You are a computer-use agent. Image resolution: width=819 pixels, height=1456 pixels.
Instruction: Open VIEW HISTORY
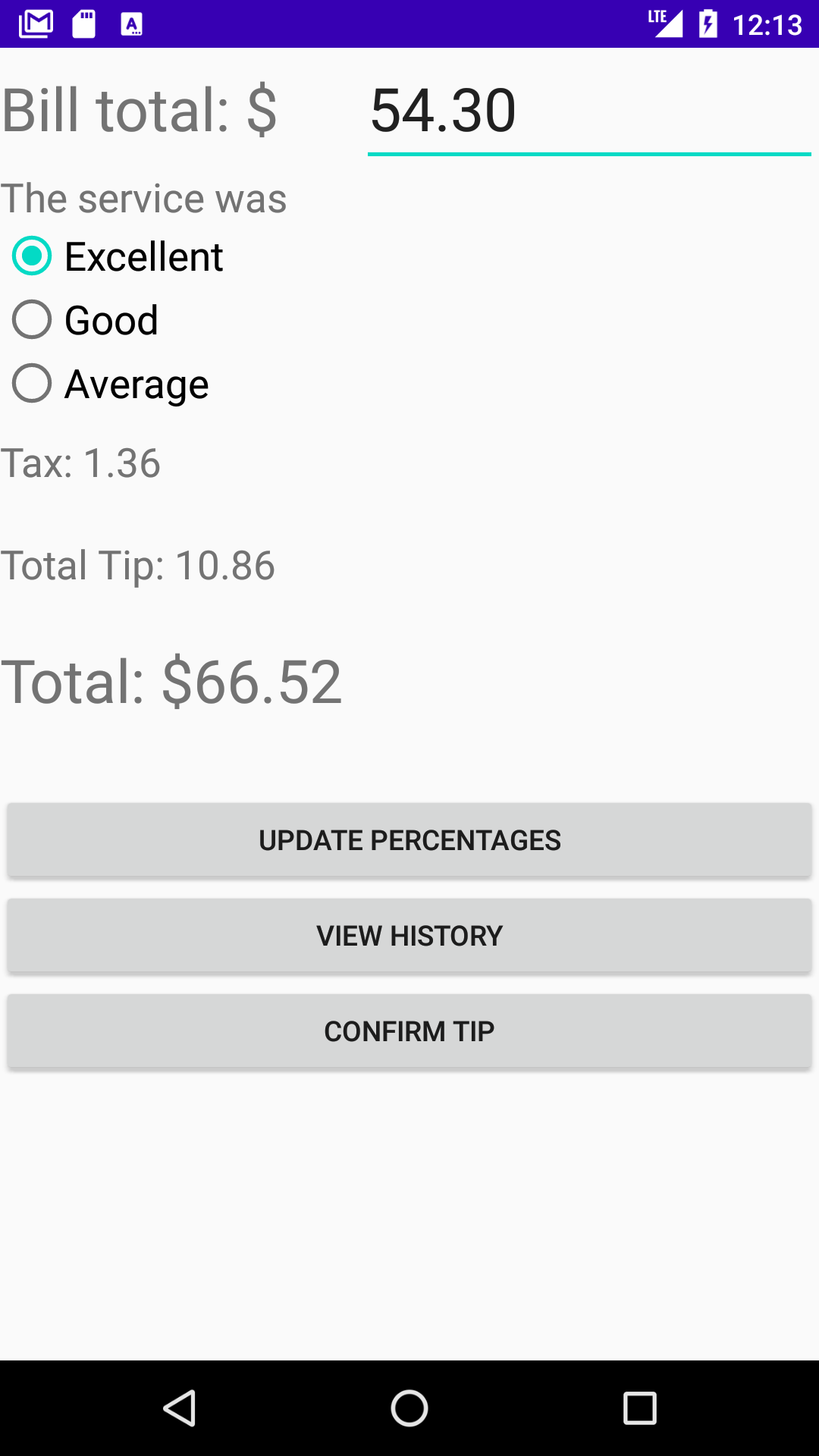tap(409, 935)
